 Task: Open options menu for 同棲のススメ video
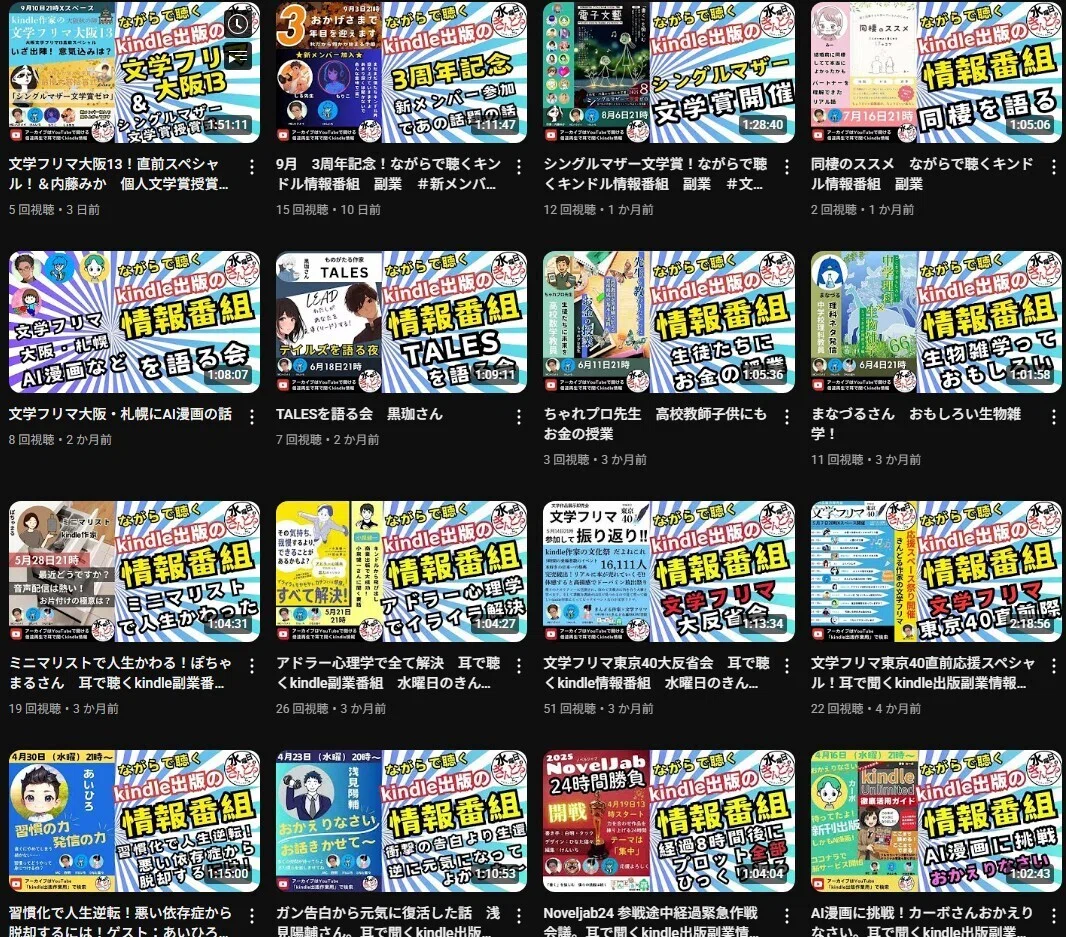(1054, 167)
